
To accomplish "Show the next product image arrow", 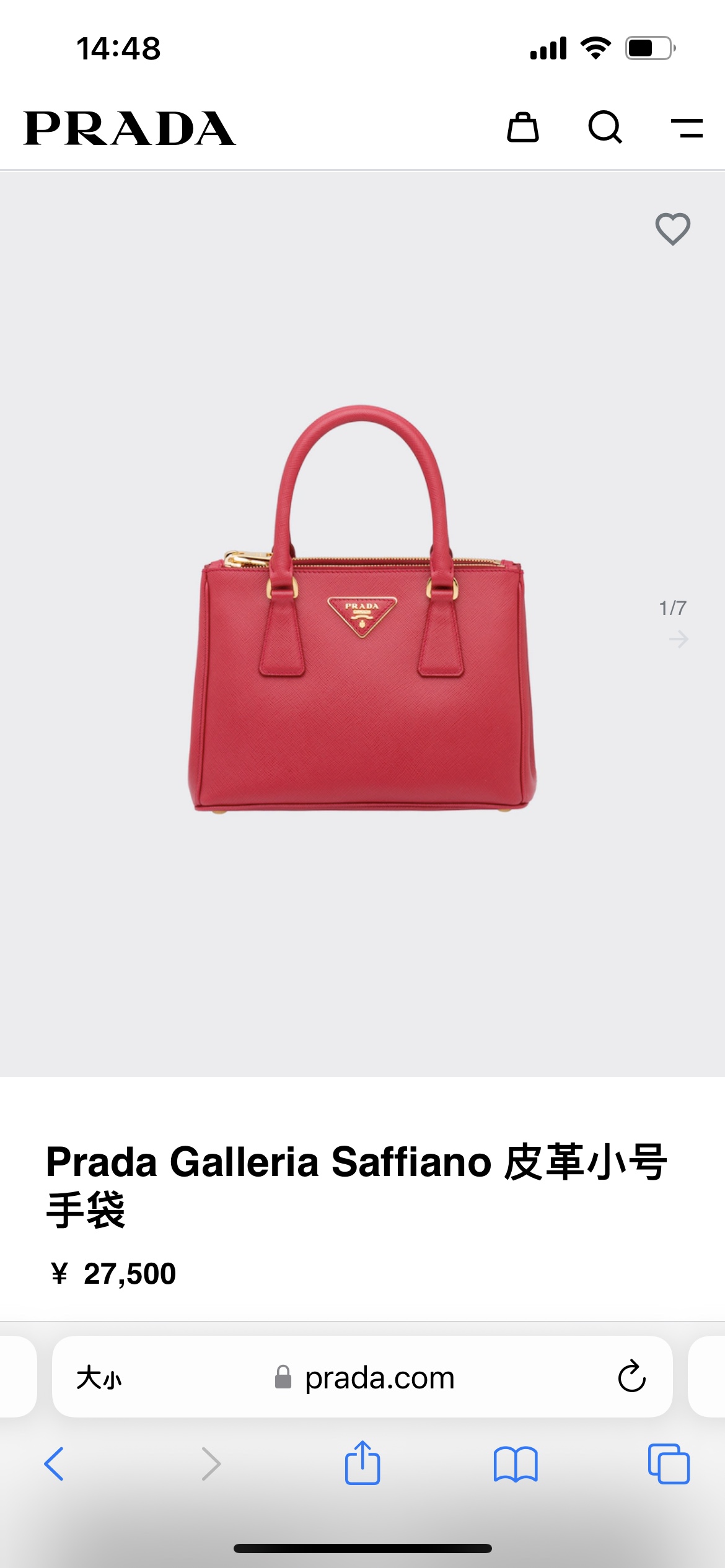I will tap(679, 638).
